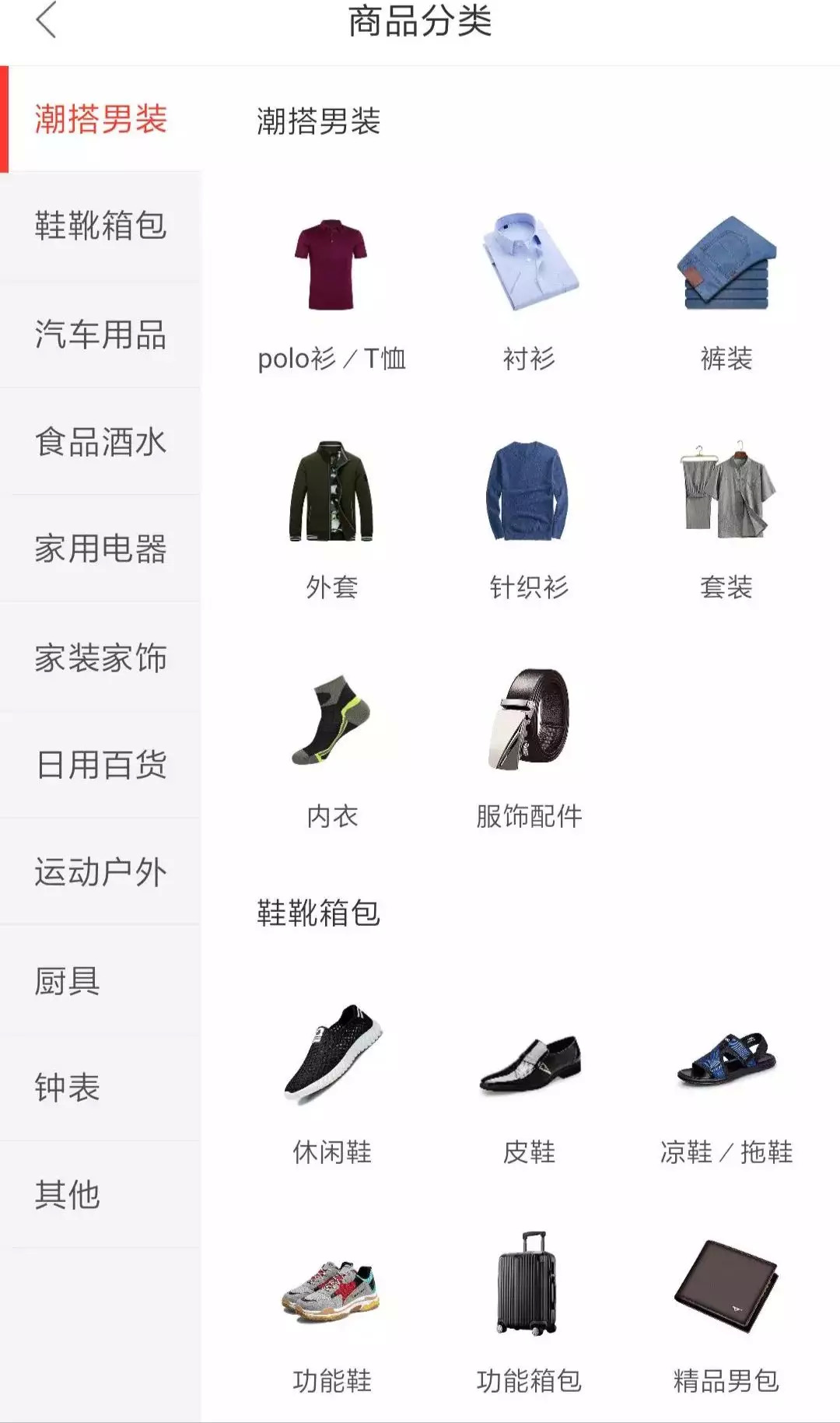This screenshot has width=840, height=1423.
Task: View the 裤装 subcategory
Action: coord(726,289)
